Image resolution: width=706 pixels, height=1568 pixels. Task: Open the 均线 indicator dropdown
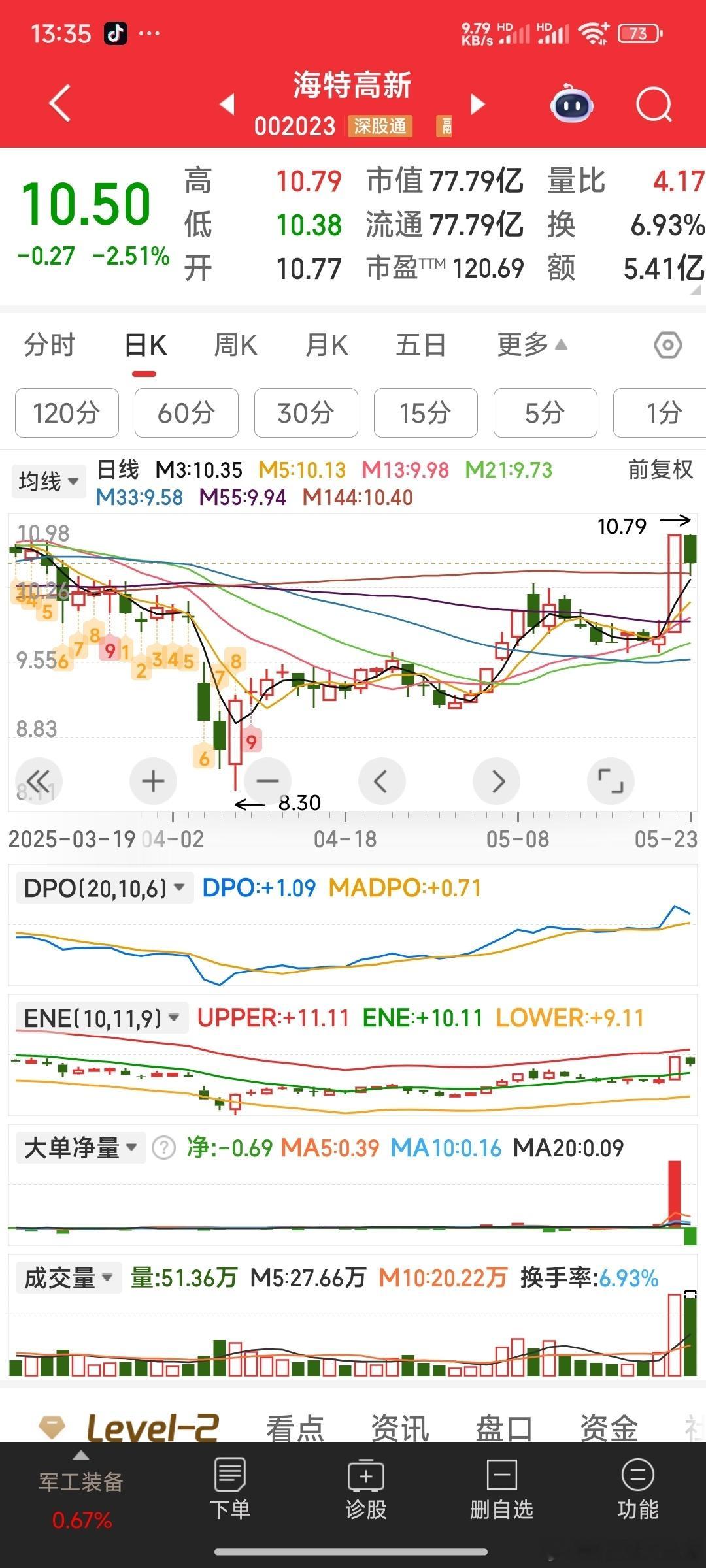pyautogui.click(x=48, y=482)
